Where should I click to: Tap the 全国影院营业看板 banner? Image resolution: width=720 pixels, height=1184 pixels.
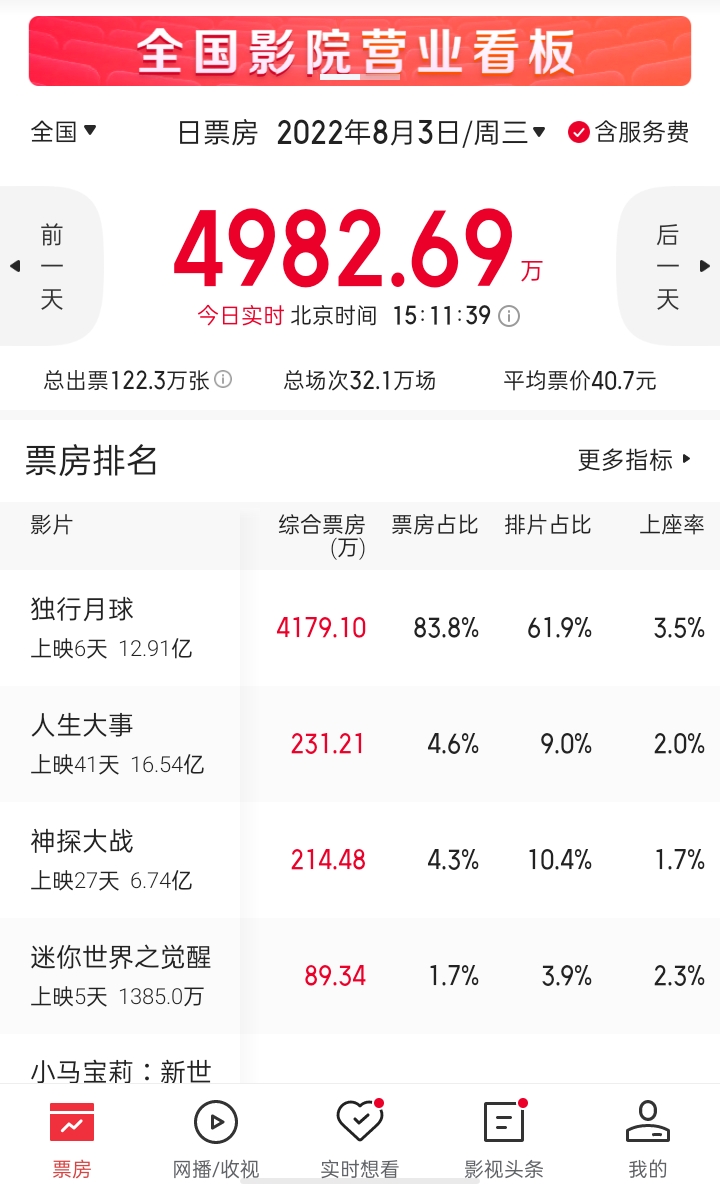[x=360, y=51]
